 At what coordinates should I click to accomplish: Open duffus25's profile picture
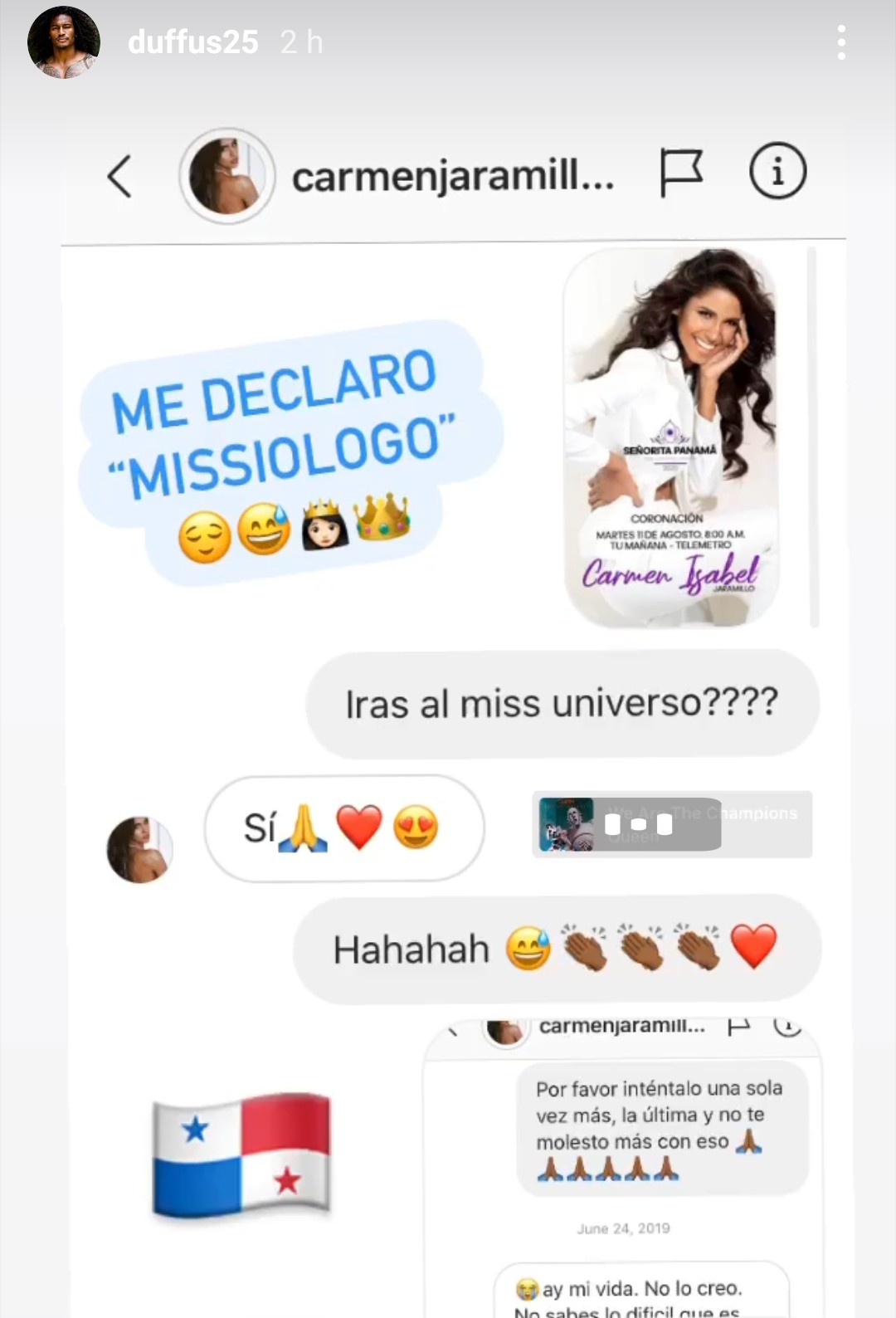click(x=64, y=42)
